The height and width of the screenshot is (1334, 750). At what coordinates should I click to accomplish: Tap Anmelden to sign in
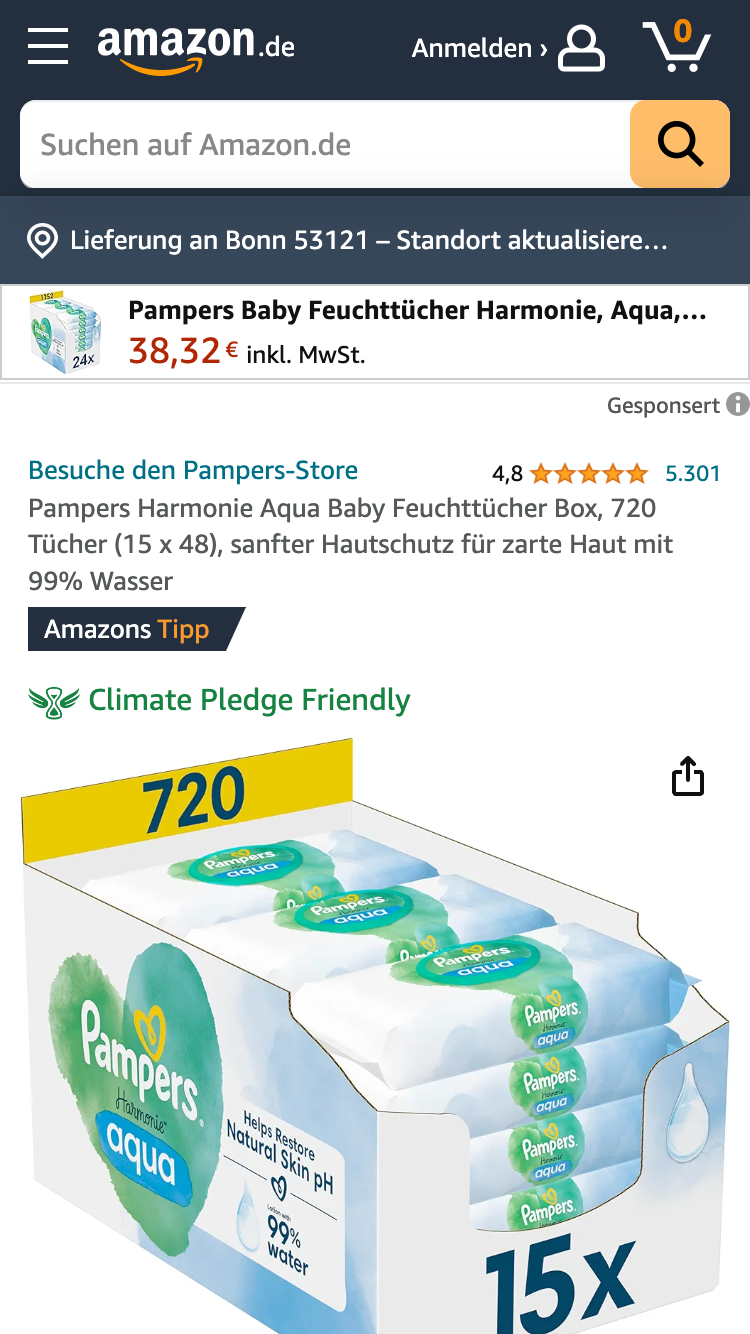(508, 48)
